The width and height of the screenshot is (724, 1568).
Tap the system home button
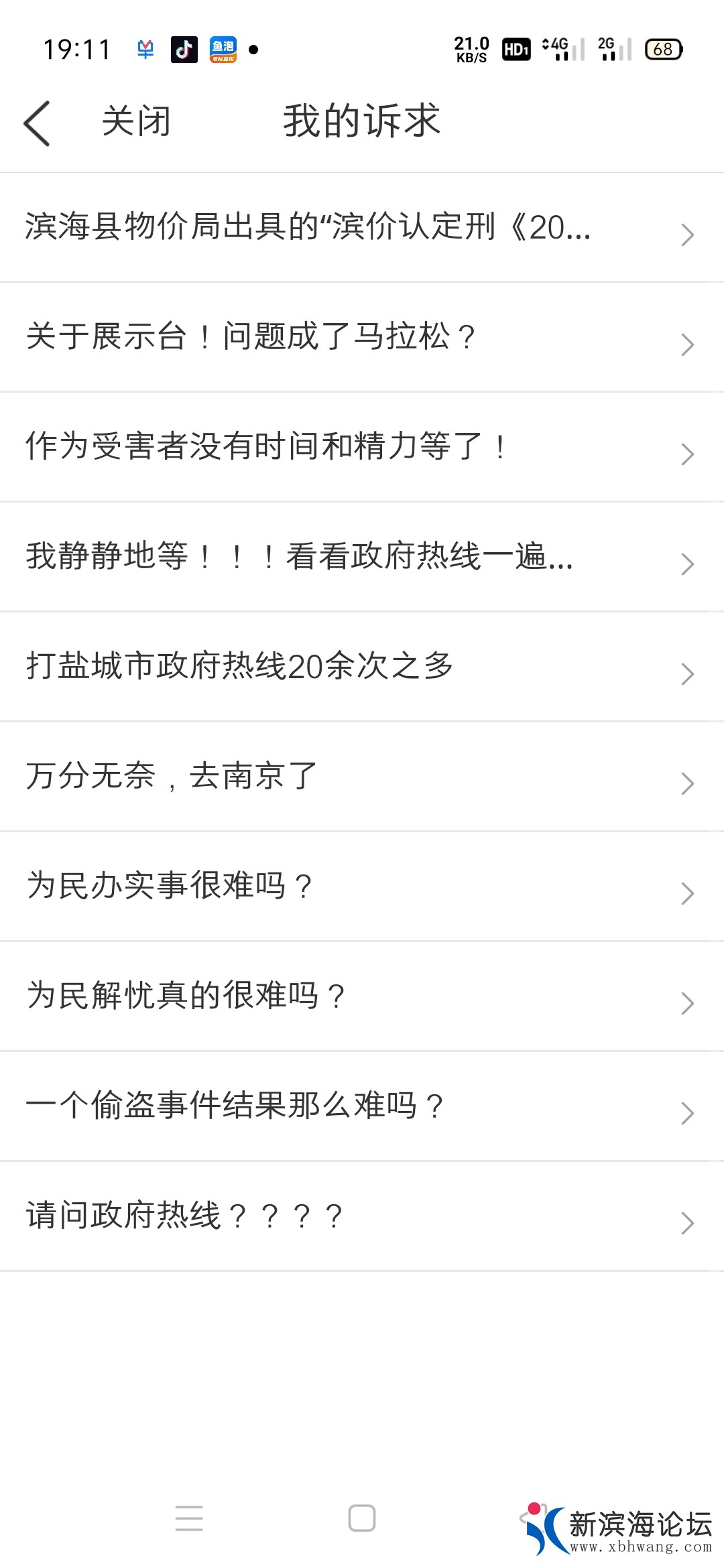coord(362,1518)
